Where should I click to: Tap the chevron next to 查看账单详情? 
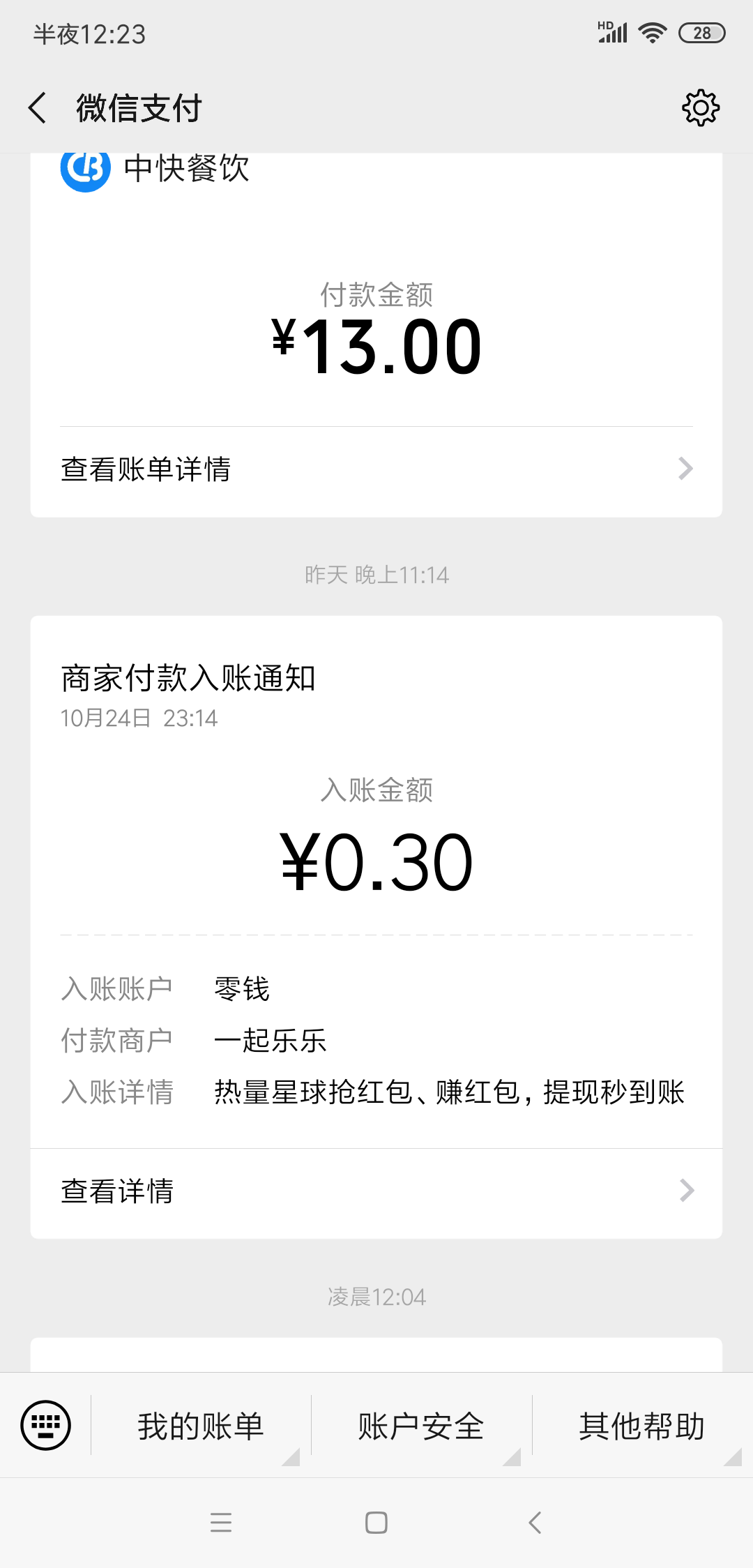tap(685, 469)
